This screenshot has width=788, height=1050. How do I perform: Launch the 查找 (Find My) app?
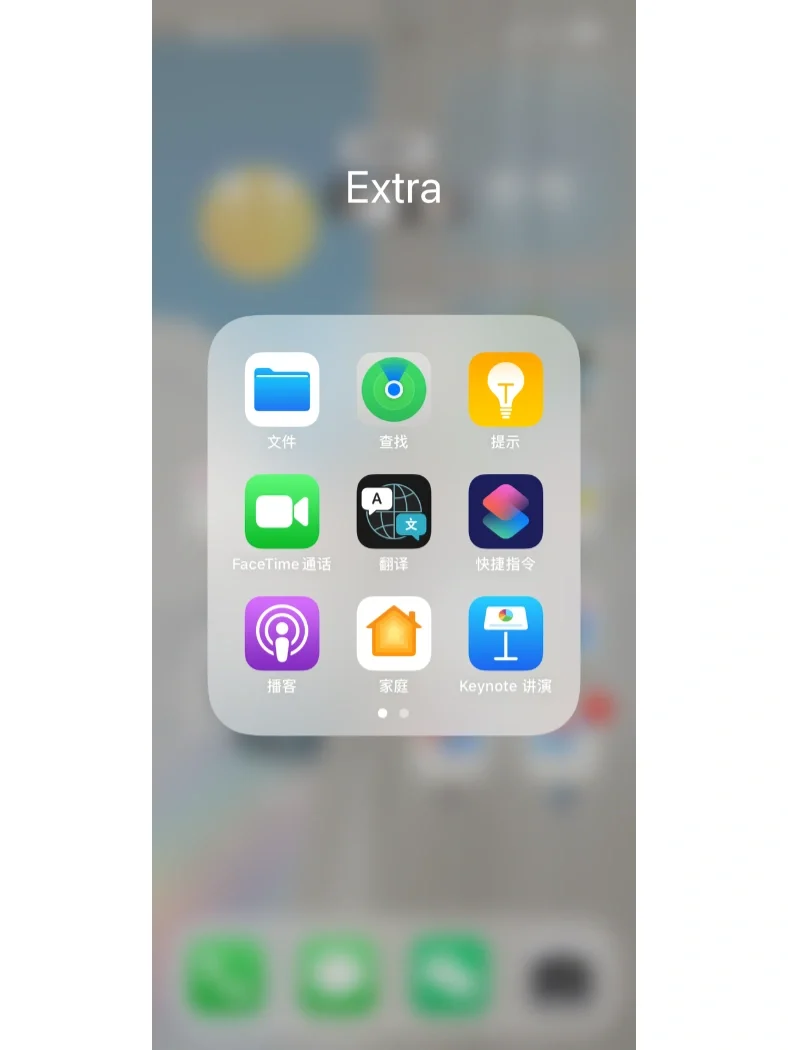[394, 390]
